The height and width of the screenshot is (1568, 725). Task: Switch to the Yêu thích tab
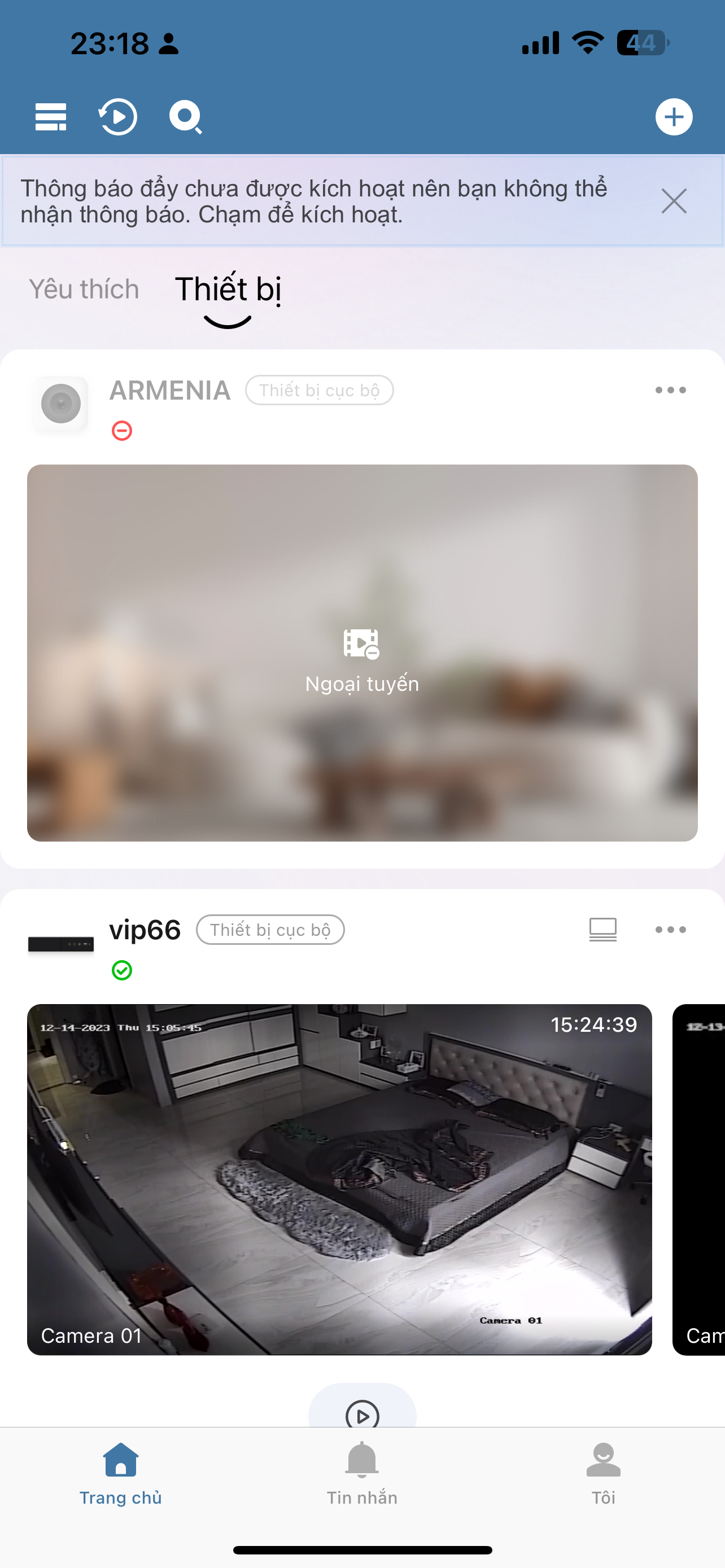pos(84,289)
